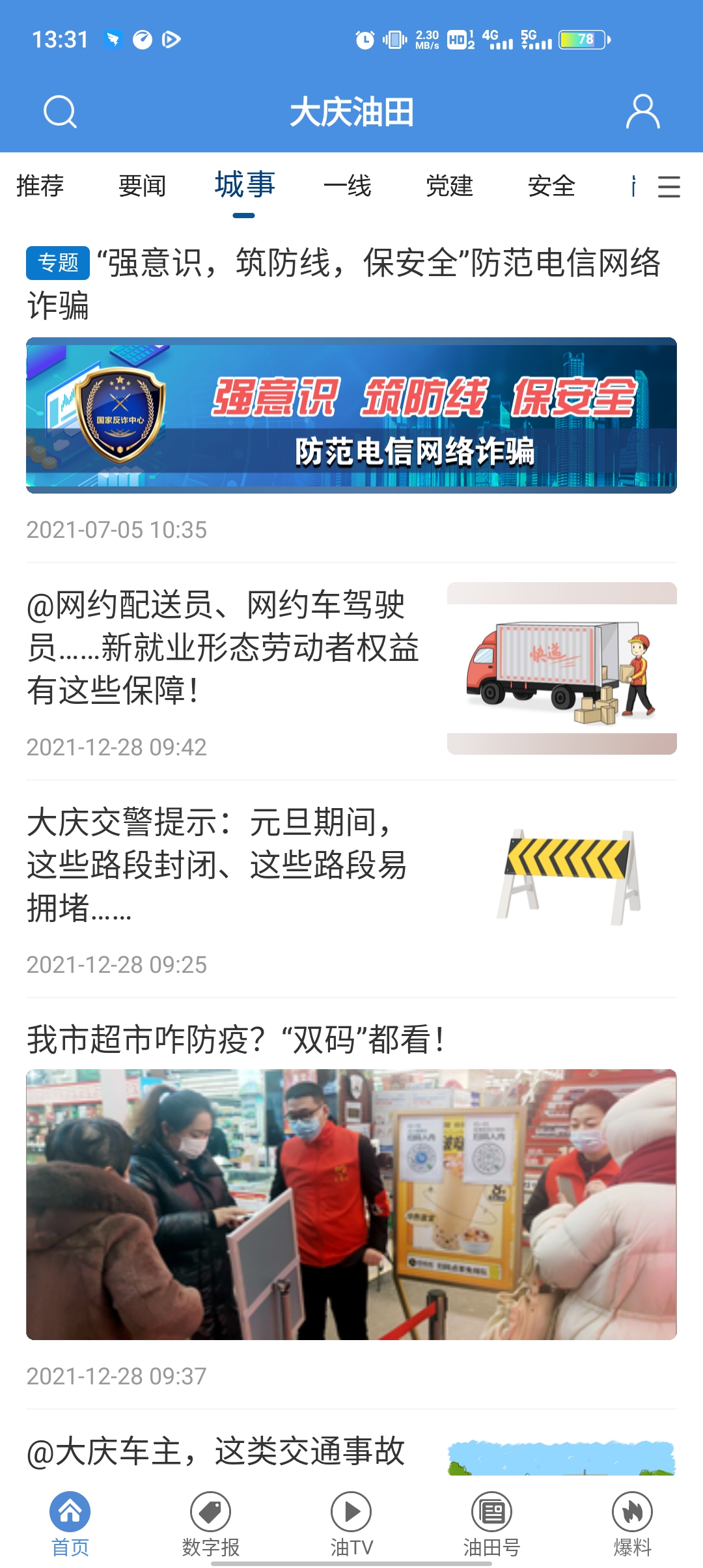Image resolution: width=703 pixels, height=1568 pixels.
Task: Open the 网约配送员 labor rights article
Action: (x=223, y=648)
